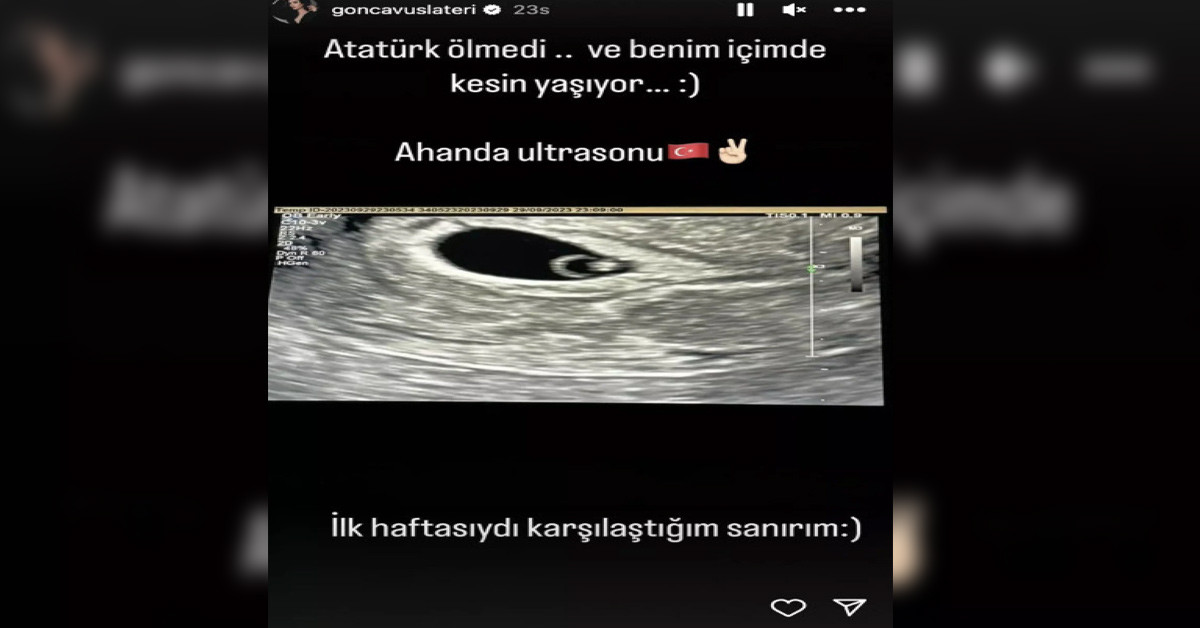Image resolution: width=1200 pixels, height=628 pixels.
Task: Unmute the story sound
Action: pos(794,10)
